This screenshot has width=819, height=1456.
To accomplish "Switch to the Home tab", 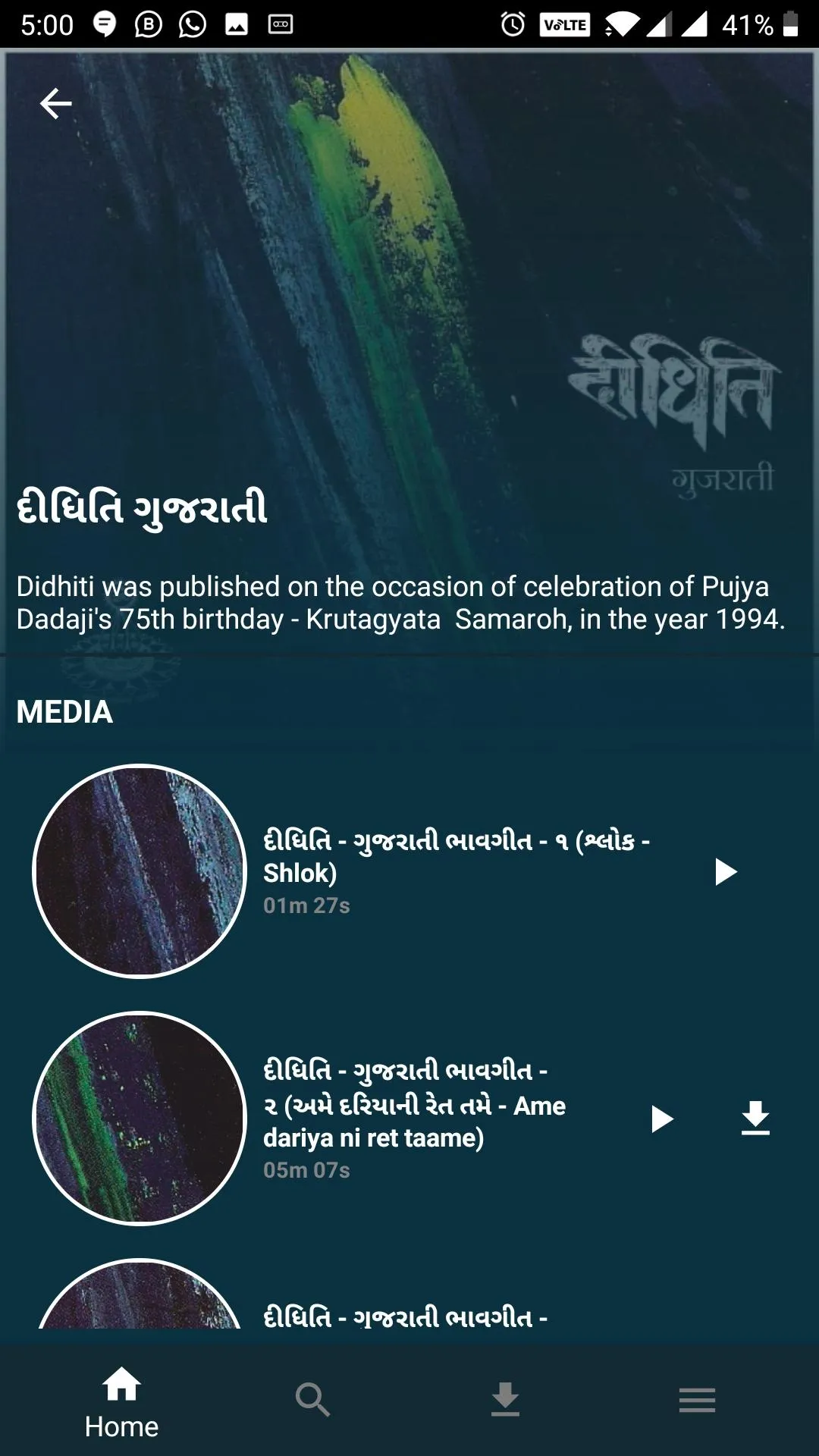I will (121, 1401).
